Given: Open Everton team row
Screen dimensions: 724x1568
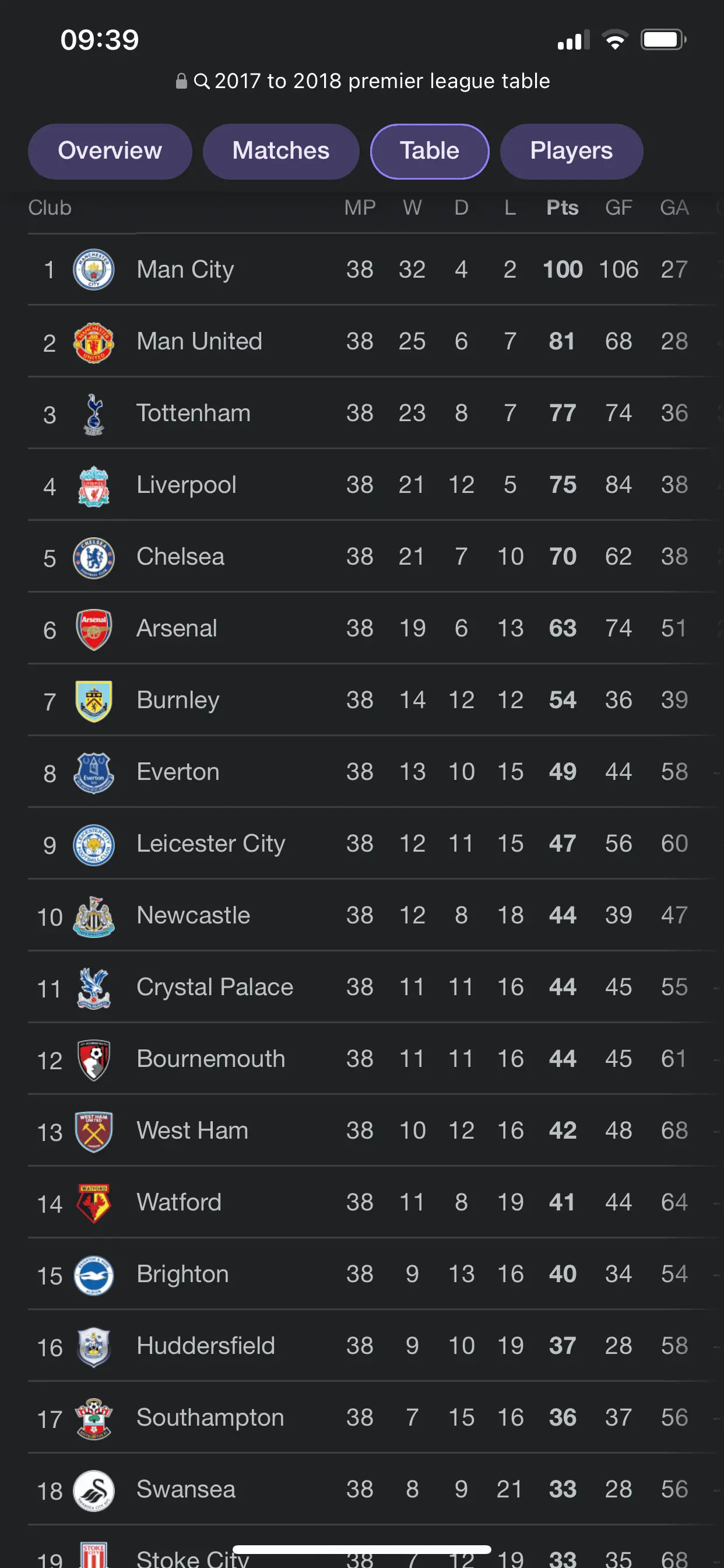Looking at the screenshot, I should 178,772.
